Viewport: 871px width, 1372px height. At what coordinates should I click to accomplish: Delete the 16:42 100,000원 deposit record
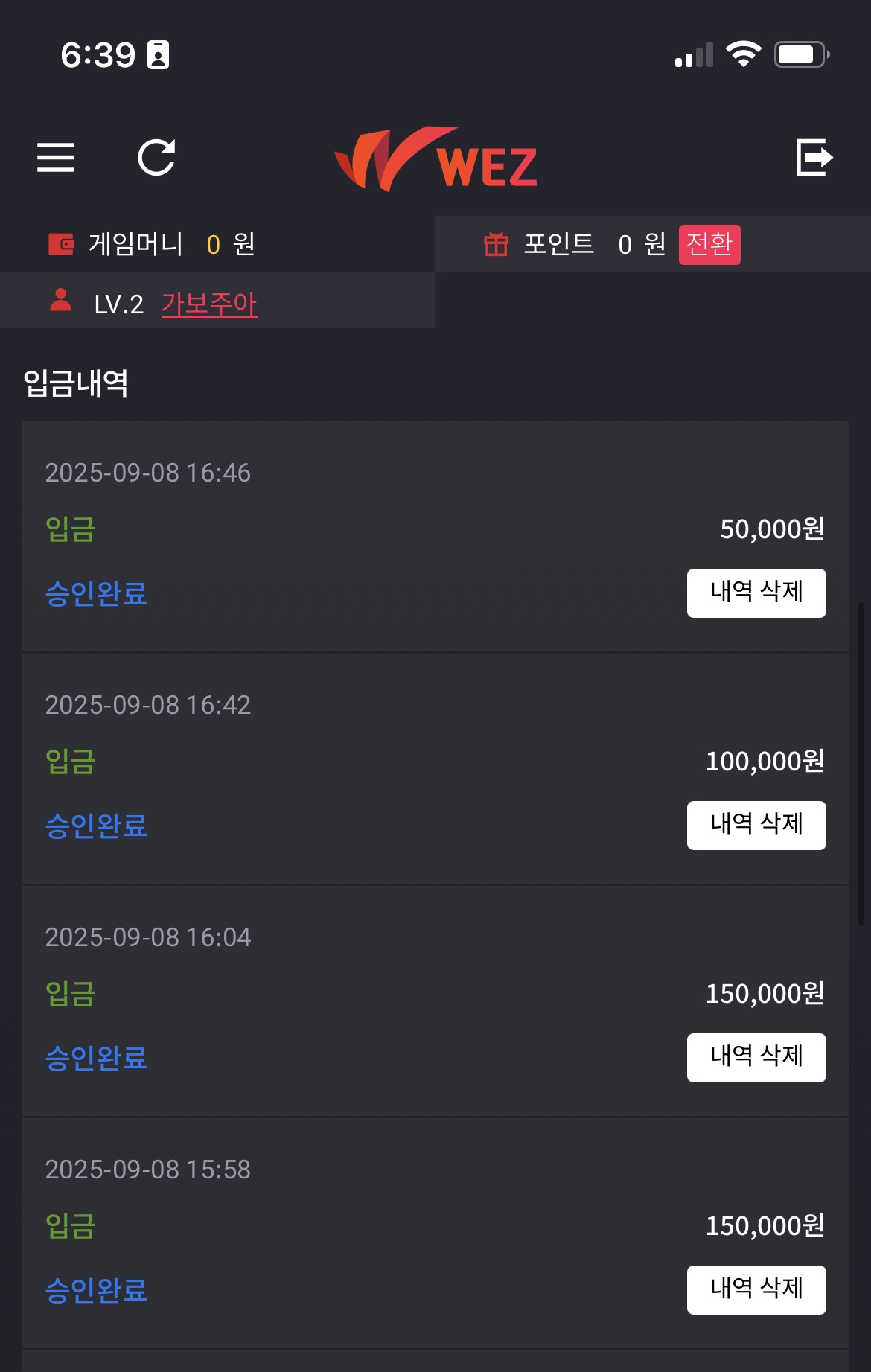pos(756,825)
